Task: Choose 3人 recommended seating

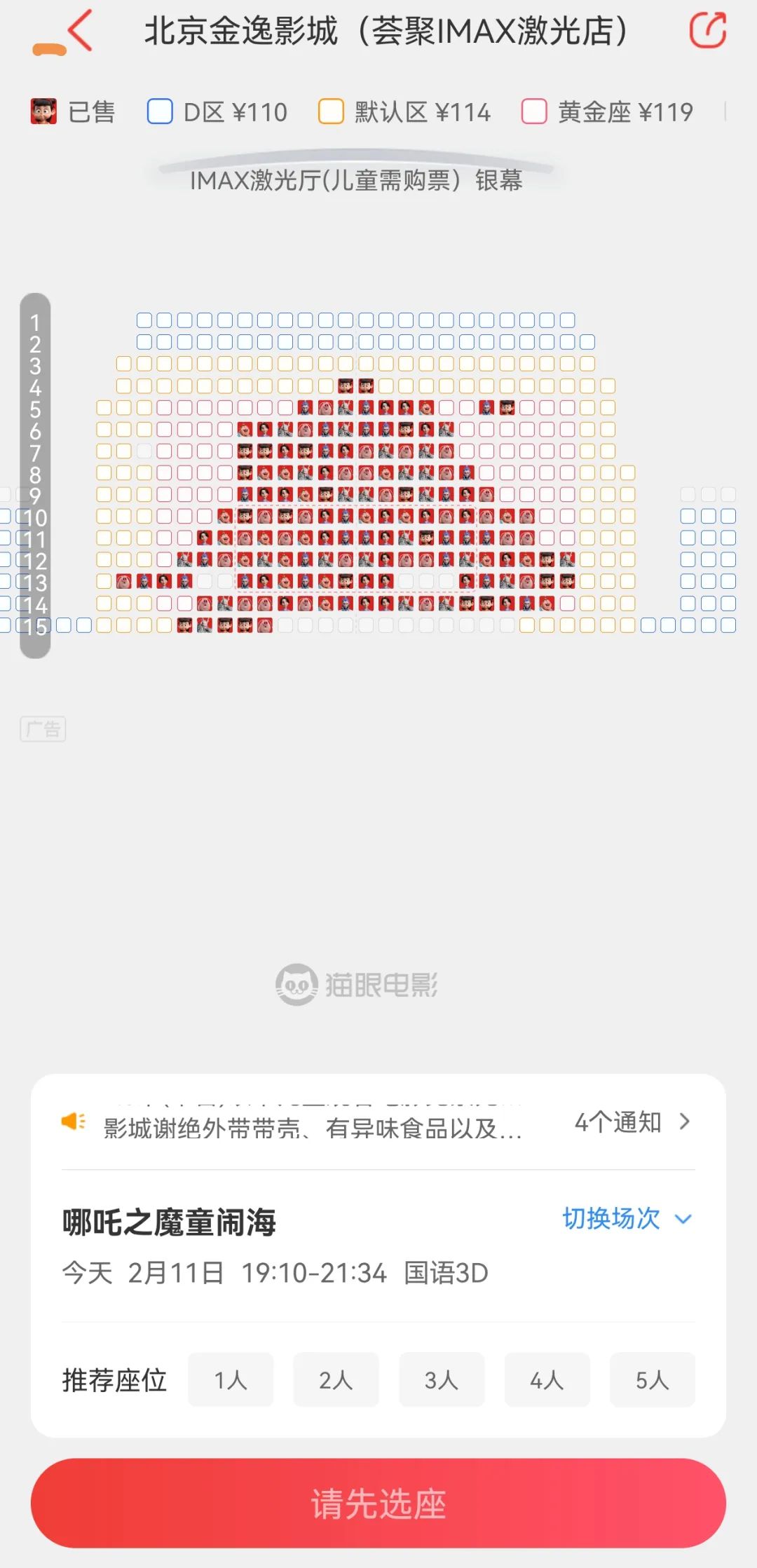Action: 442,1380
